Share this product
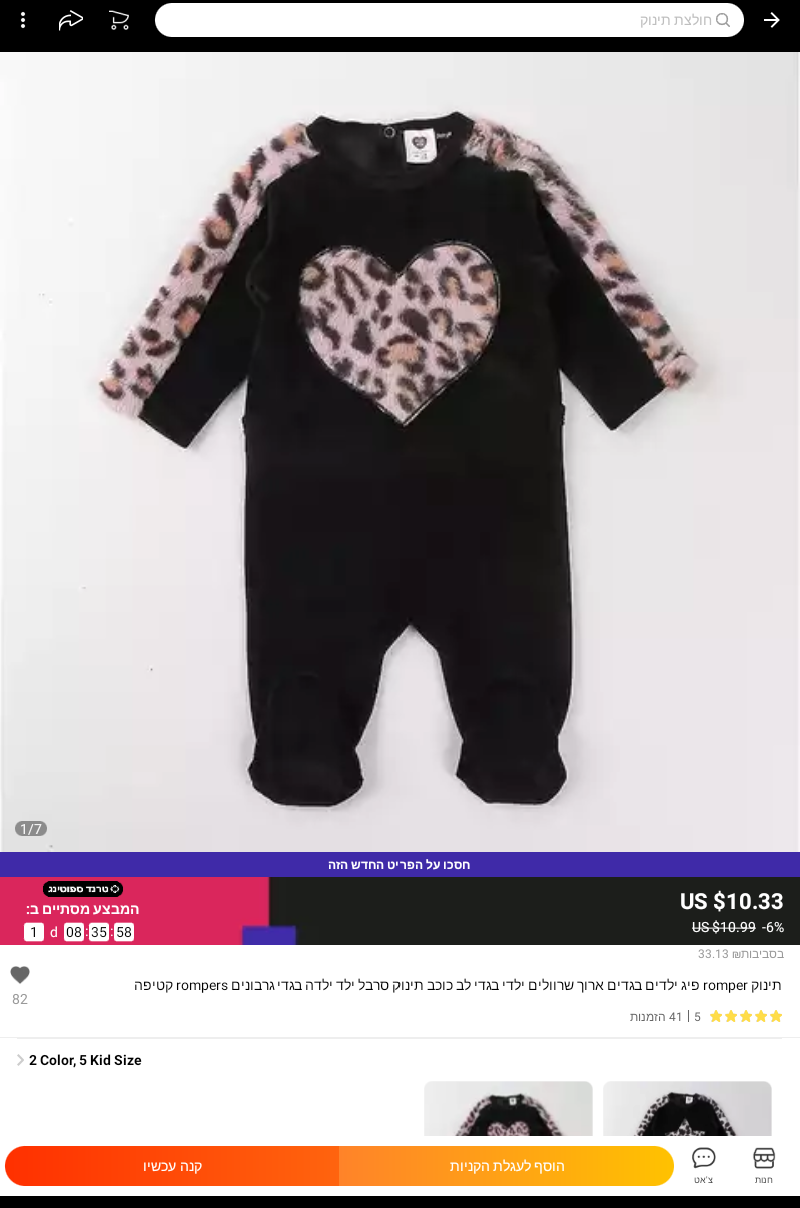This screenshot has width=800, height=1208. click(x=71, y=20)
